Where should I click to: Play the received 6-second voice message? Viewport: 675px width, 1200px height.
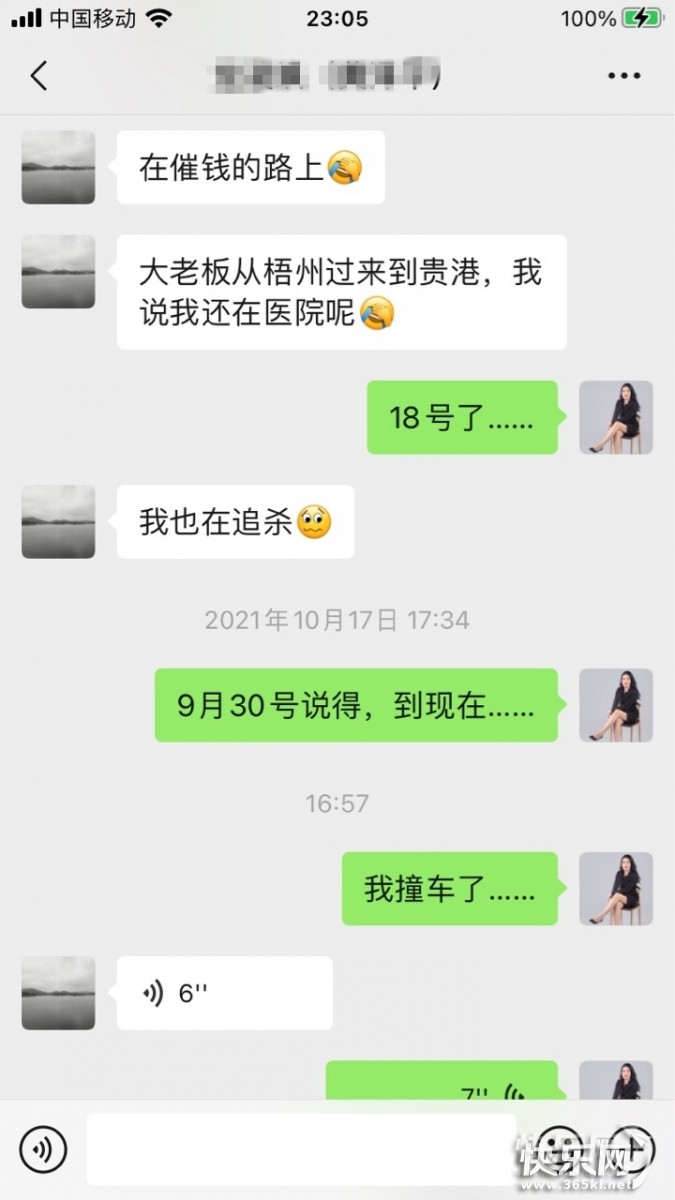point(225,993)
